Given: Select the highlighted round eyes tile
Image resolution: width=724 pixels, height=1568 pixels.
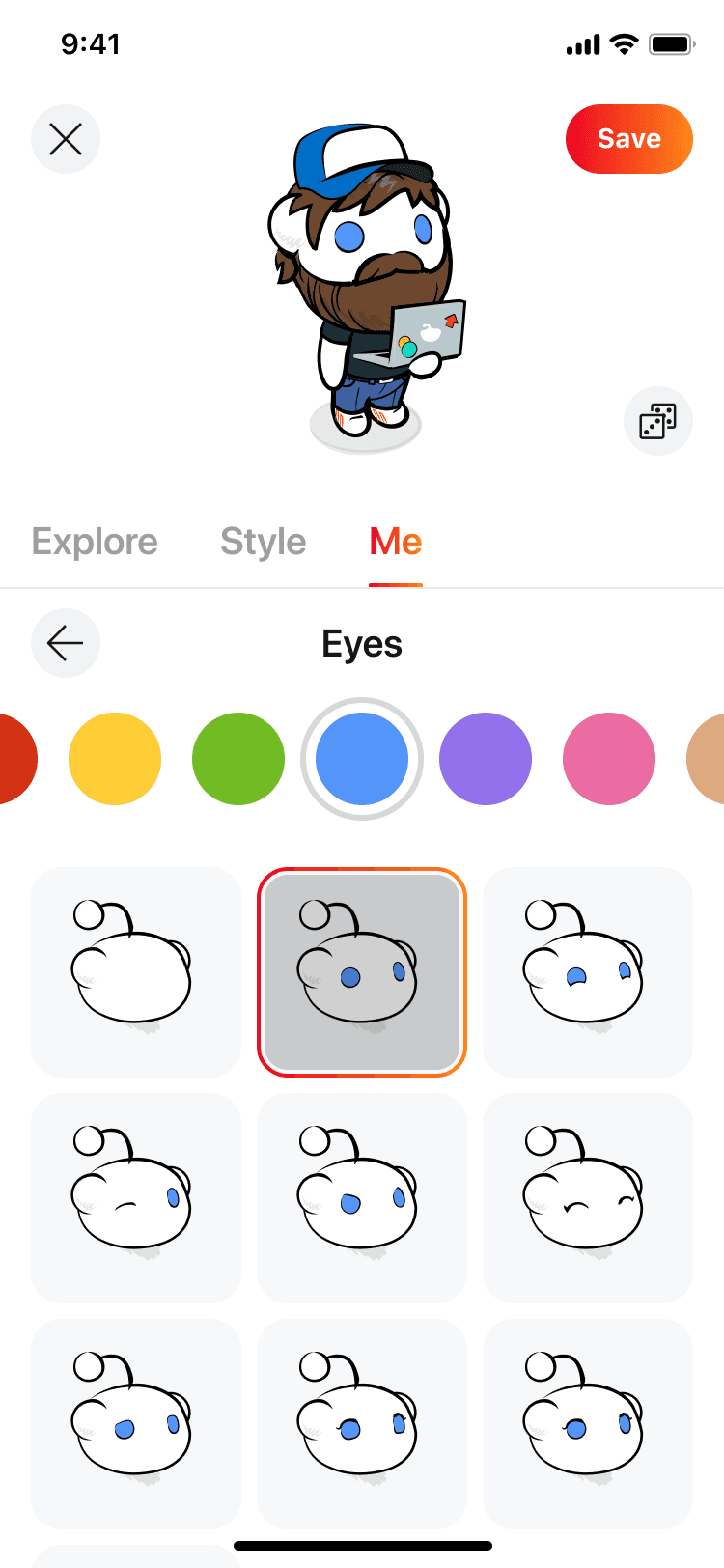Looking at the screenshot, I should point(362,971).
